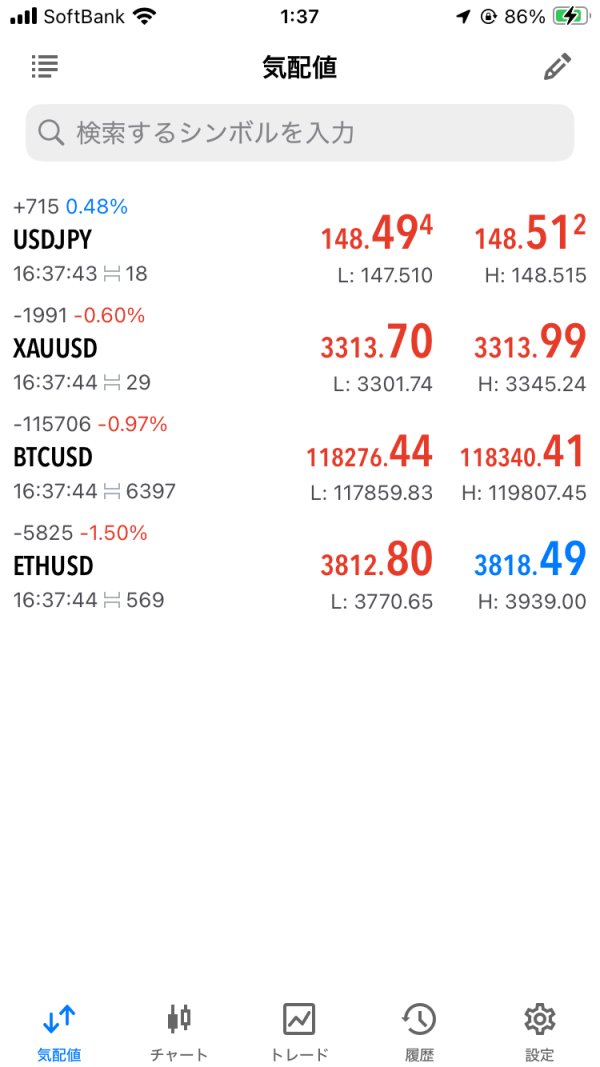Switch to the チャート tab

pos(179,1032)
